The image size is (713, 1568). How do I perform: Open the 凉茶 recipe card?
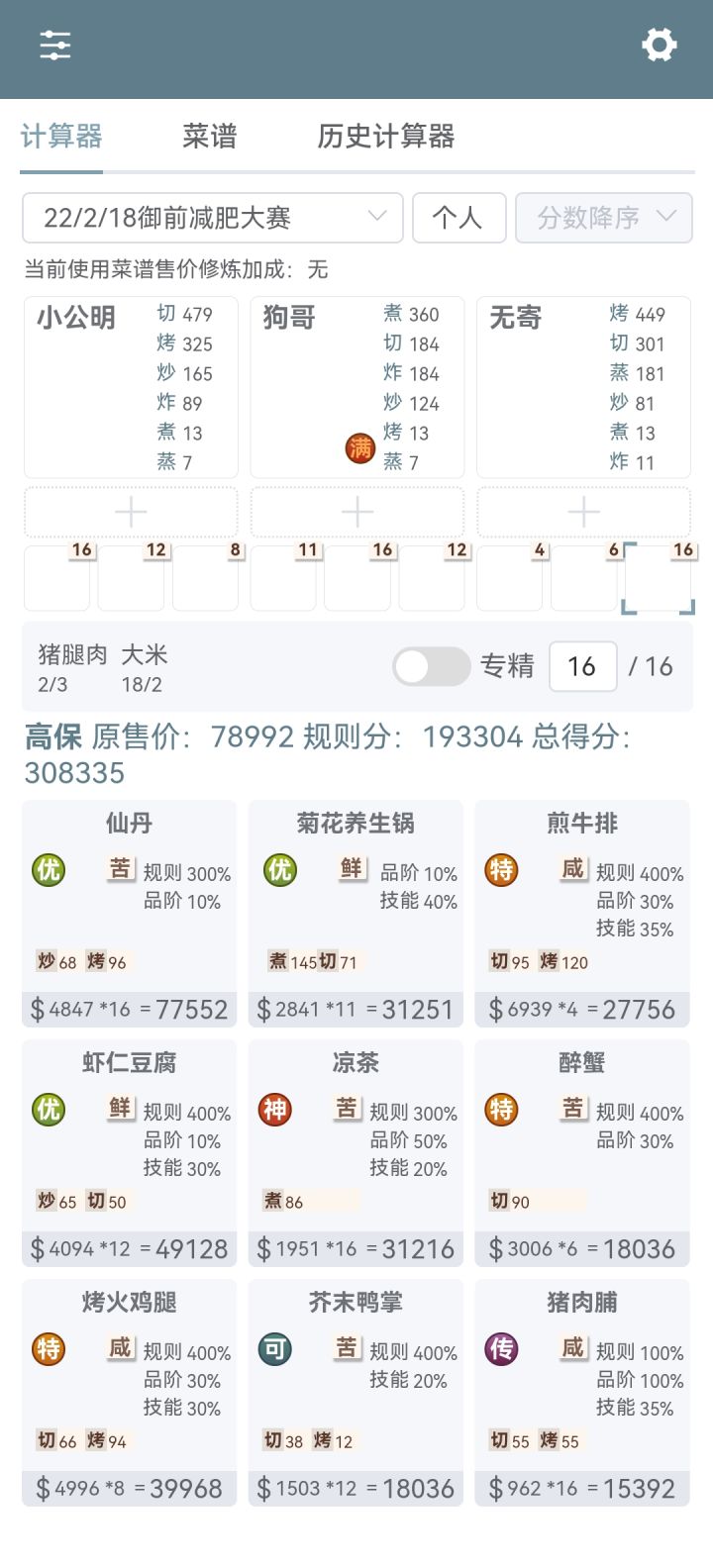pyautogui.click(x=356, y=1153)
